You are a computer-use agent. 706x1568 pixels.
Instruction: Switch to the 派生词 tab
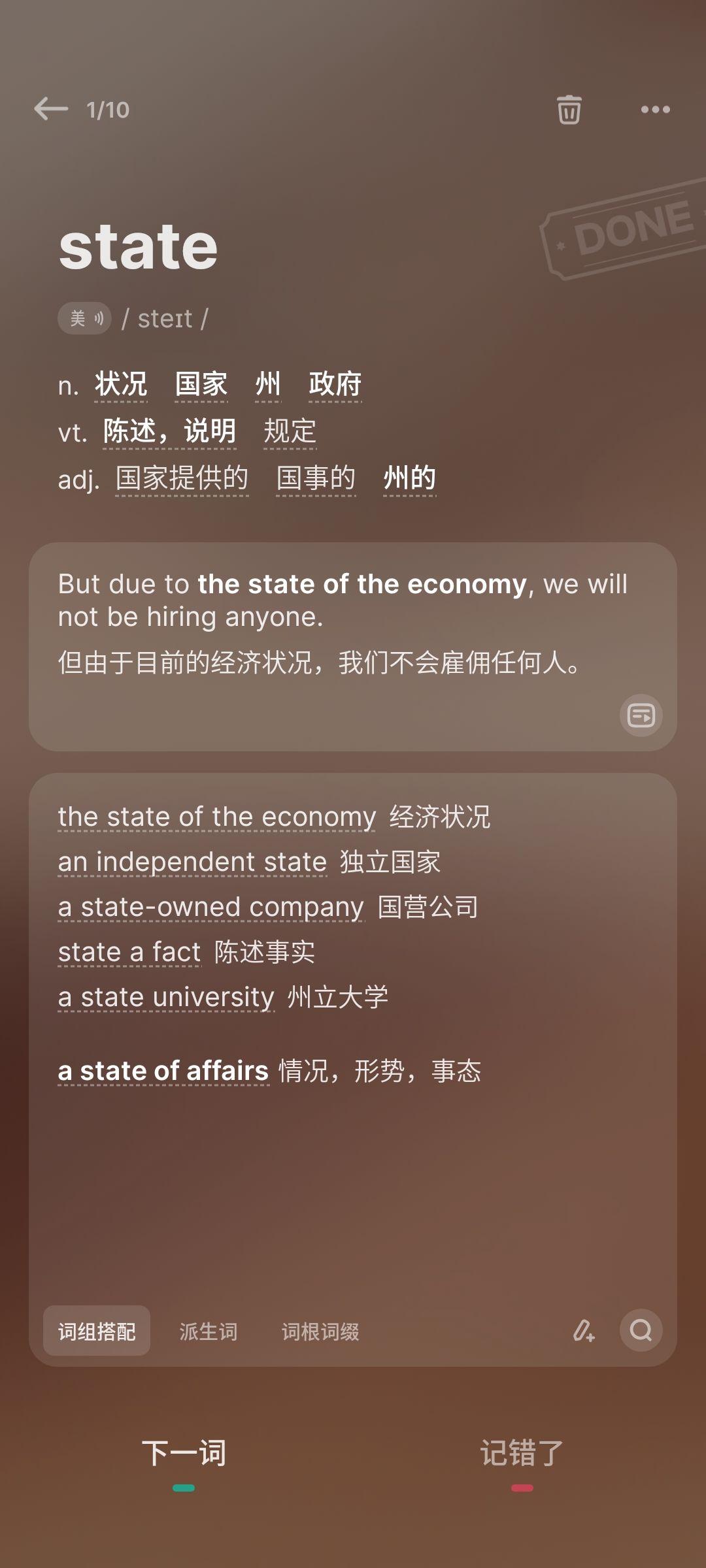coord(209,1331)
